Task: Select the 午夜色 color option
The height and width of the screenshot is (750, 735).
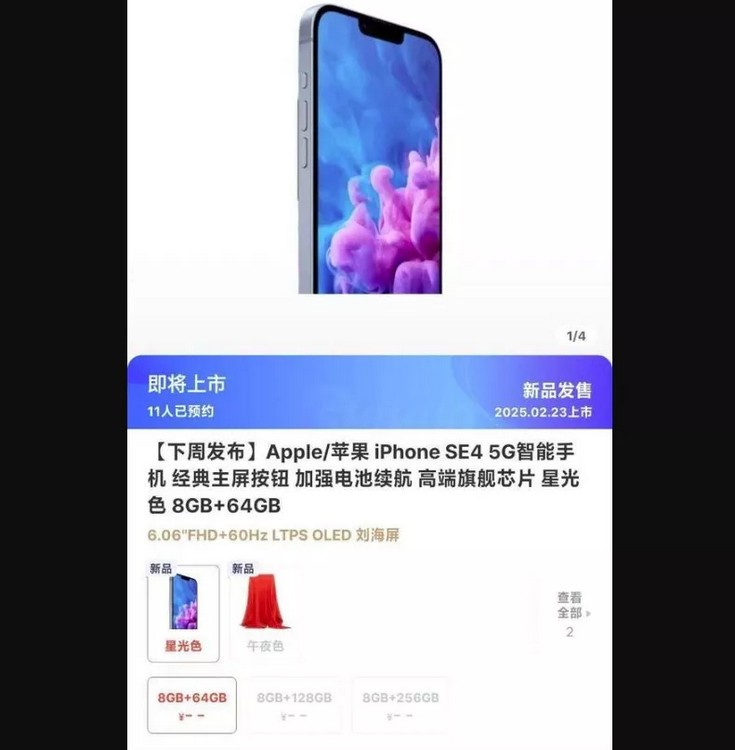Action: [x=265, y=612]
